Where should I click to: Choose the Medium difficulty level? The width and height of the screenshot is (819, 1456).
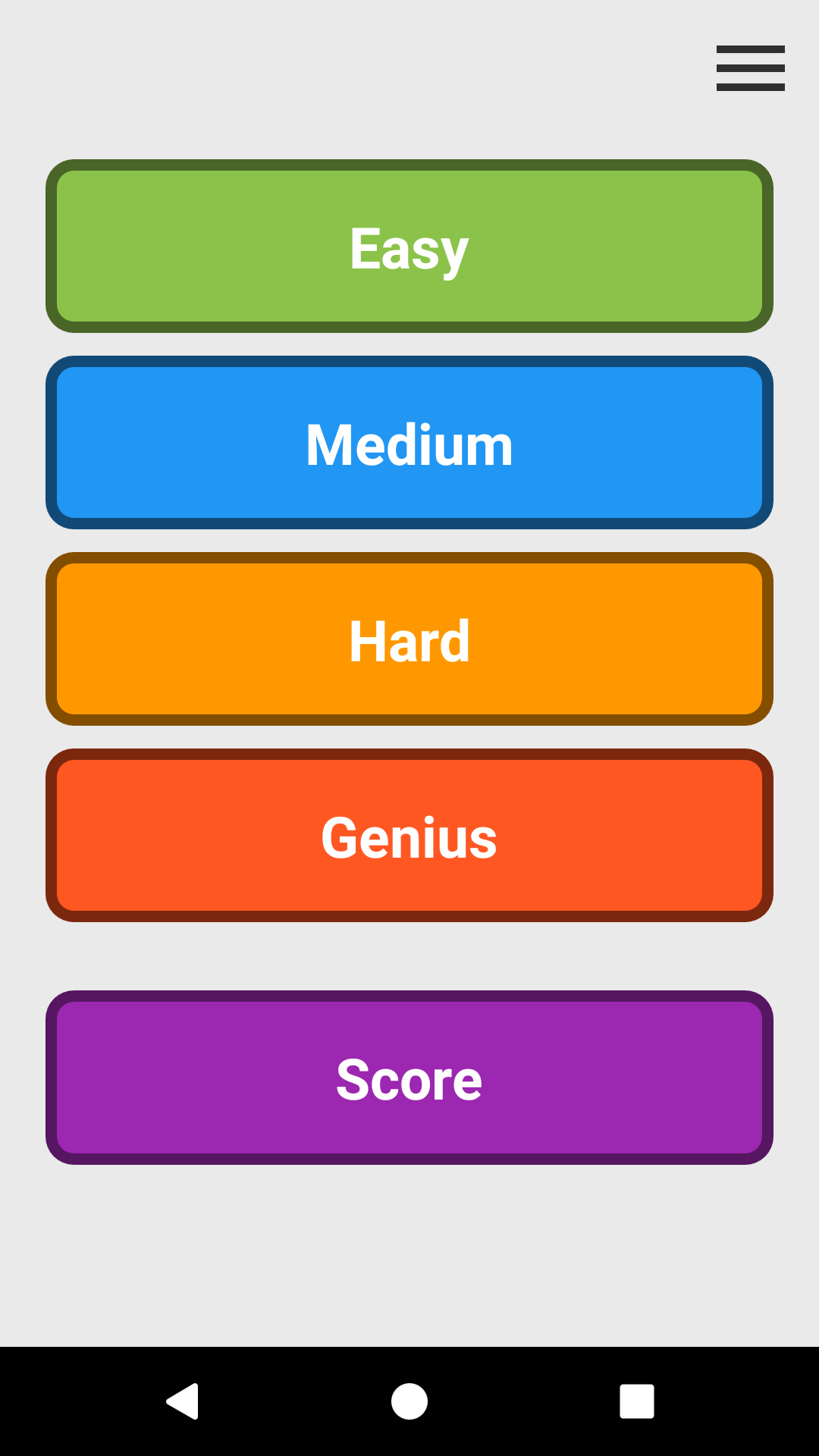click(409, 443)
